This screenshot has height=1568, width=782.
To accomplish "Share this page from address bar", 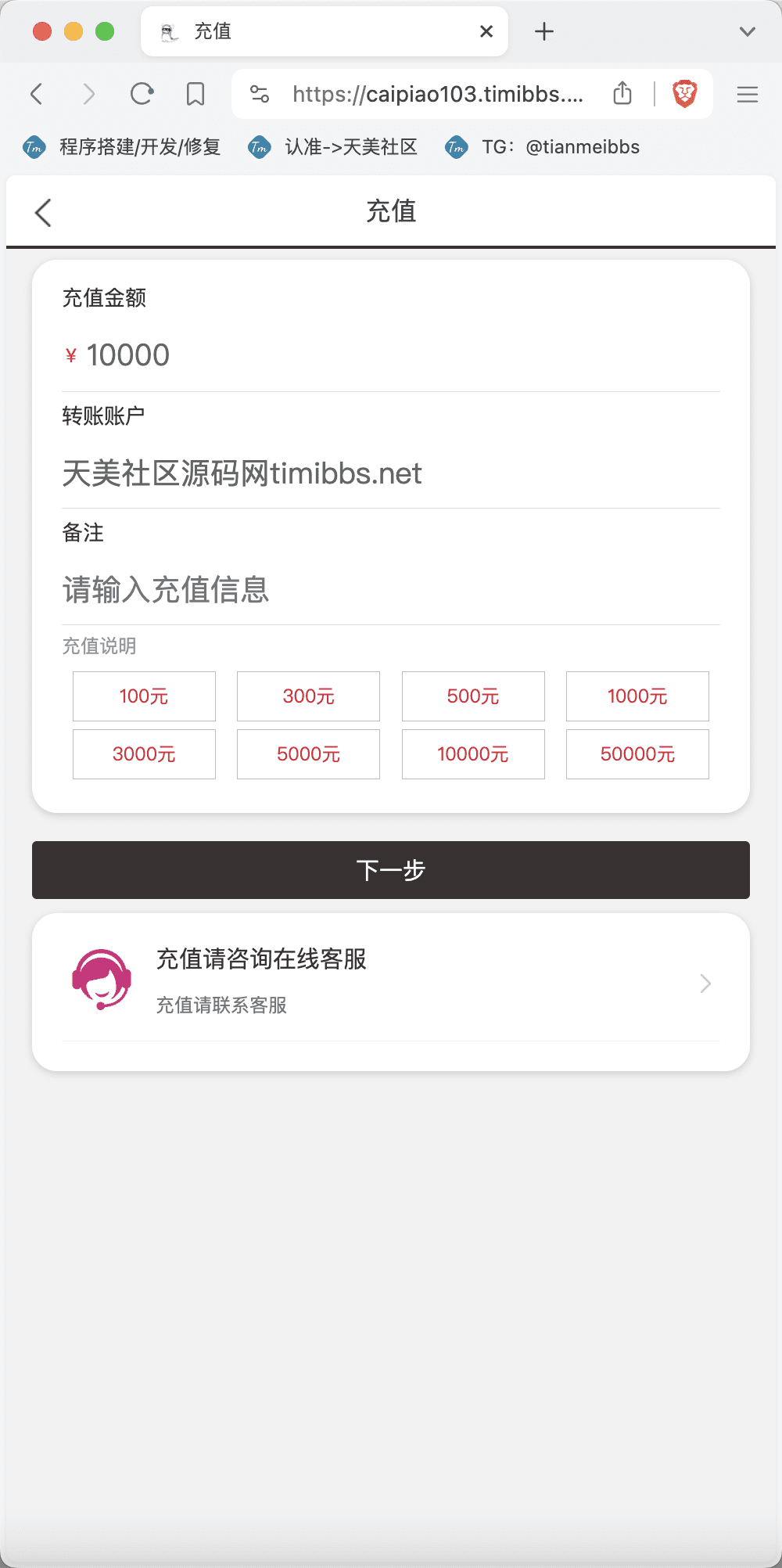I will click(622, 94).
